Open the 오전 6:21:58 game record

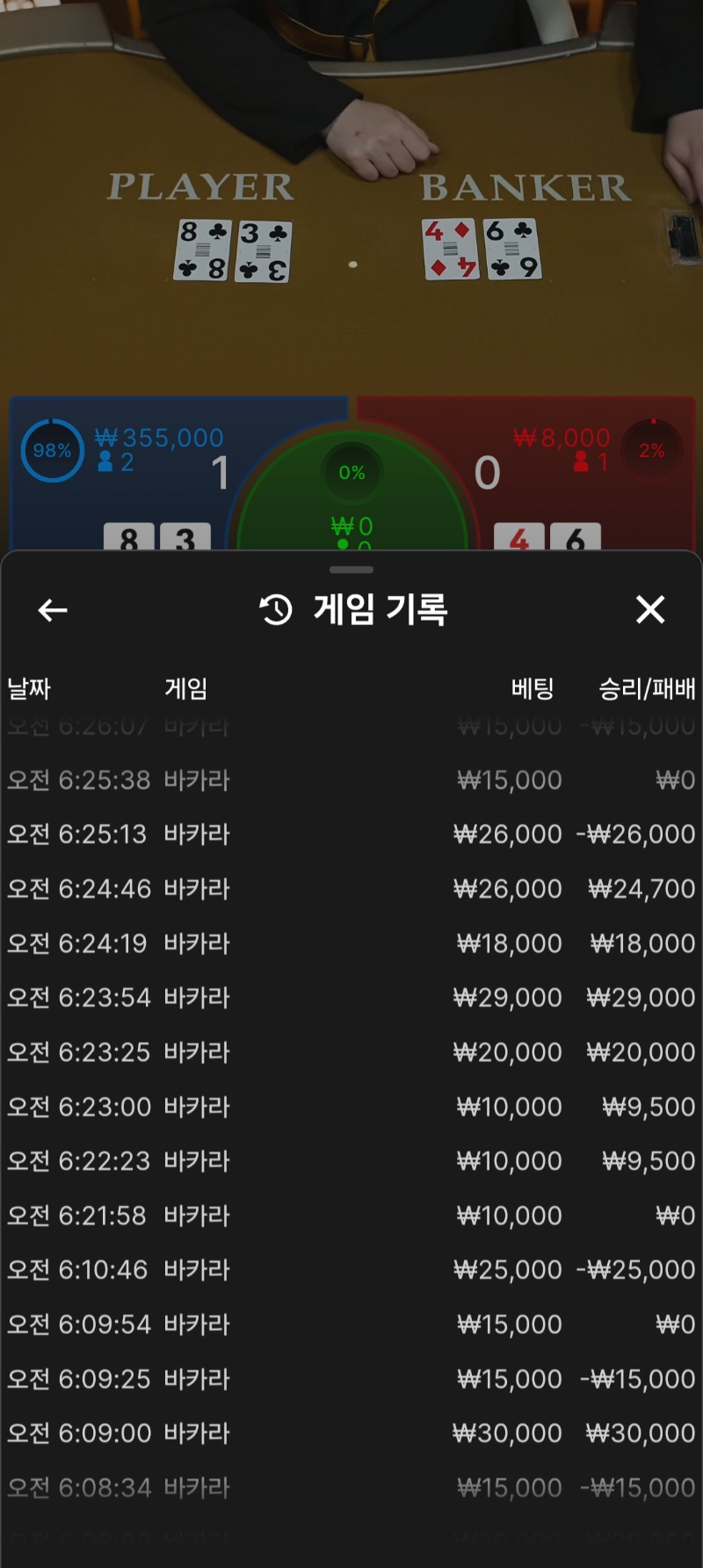pyautogui.click(x=351, y=1216)
